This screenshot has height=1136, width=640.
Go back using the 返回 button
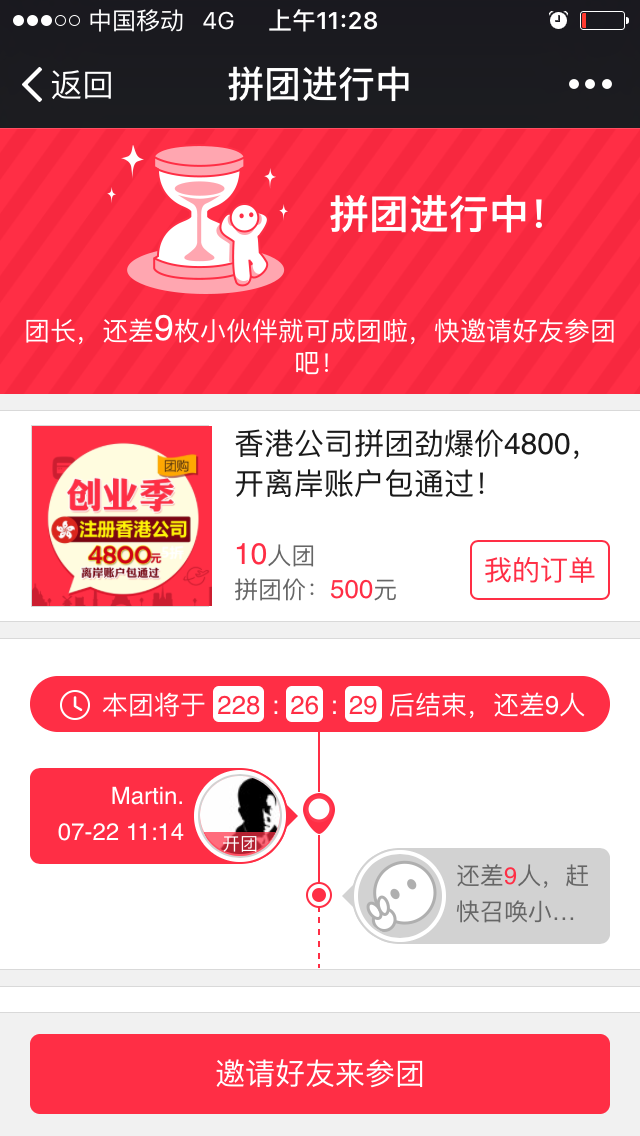click(67, 85)
